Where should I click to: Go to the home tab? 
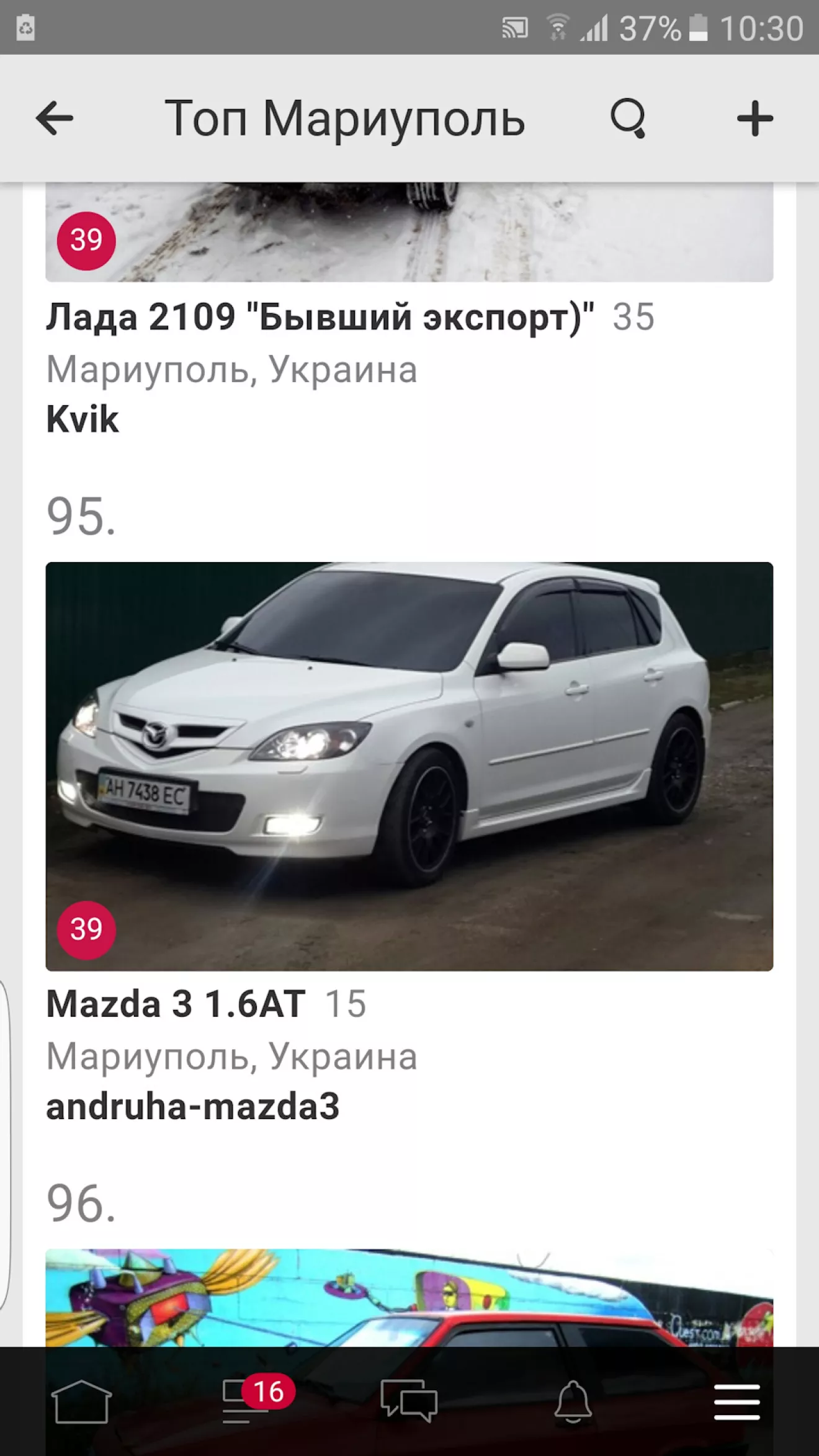[x=81, y=1402]
